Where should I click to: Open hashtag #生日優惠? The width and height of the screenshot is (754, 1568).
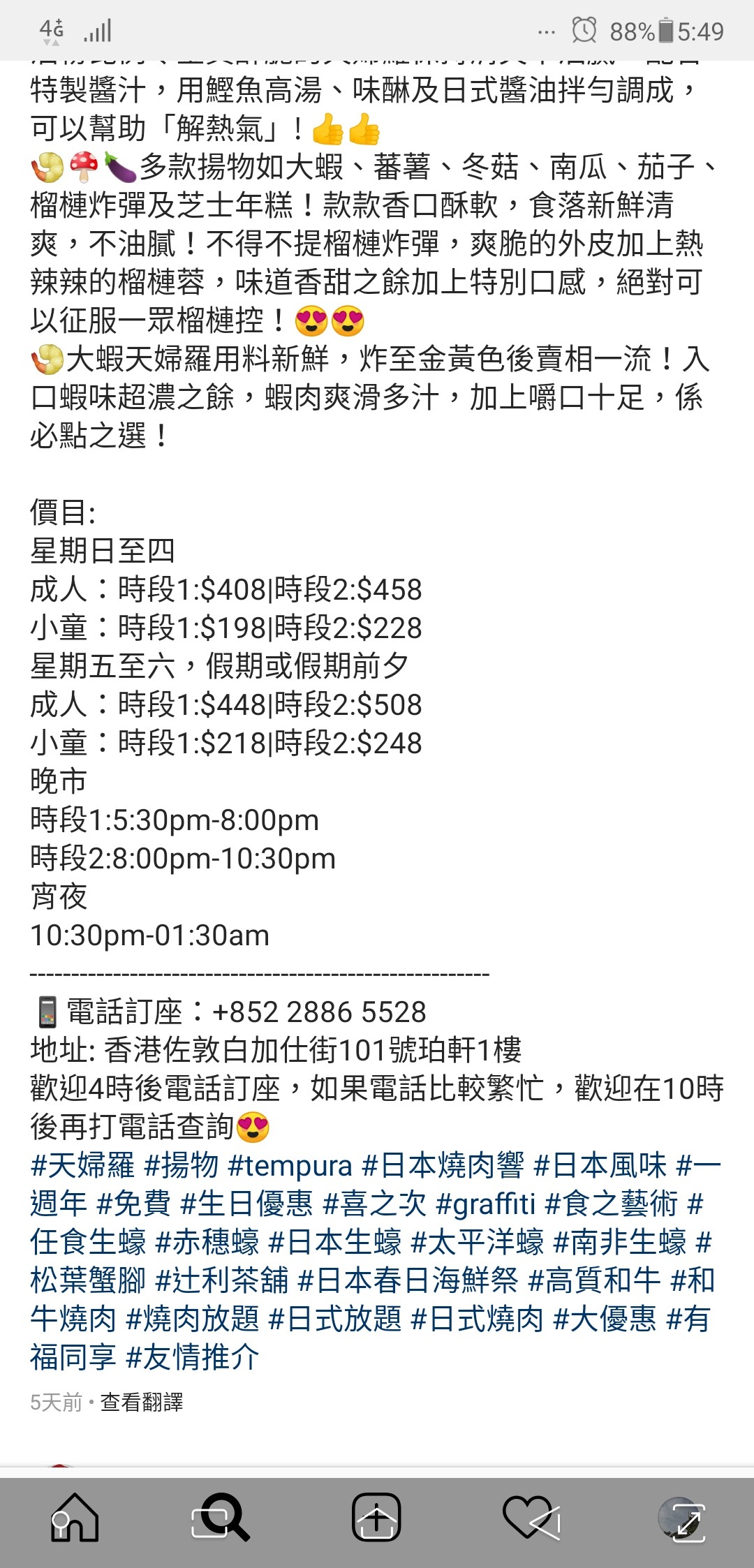click(x=246, y=1204)
